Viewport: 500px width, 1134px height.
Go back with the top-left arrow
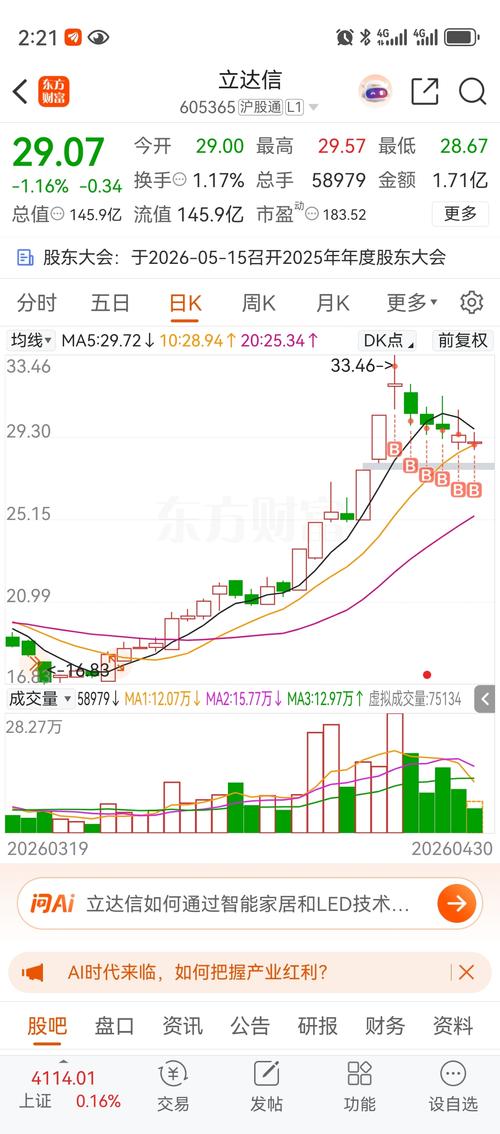coord(20,91)
